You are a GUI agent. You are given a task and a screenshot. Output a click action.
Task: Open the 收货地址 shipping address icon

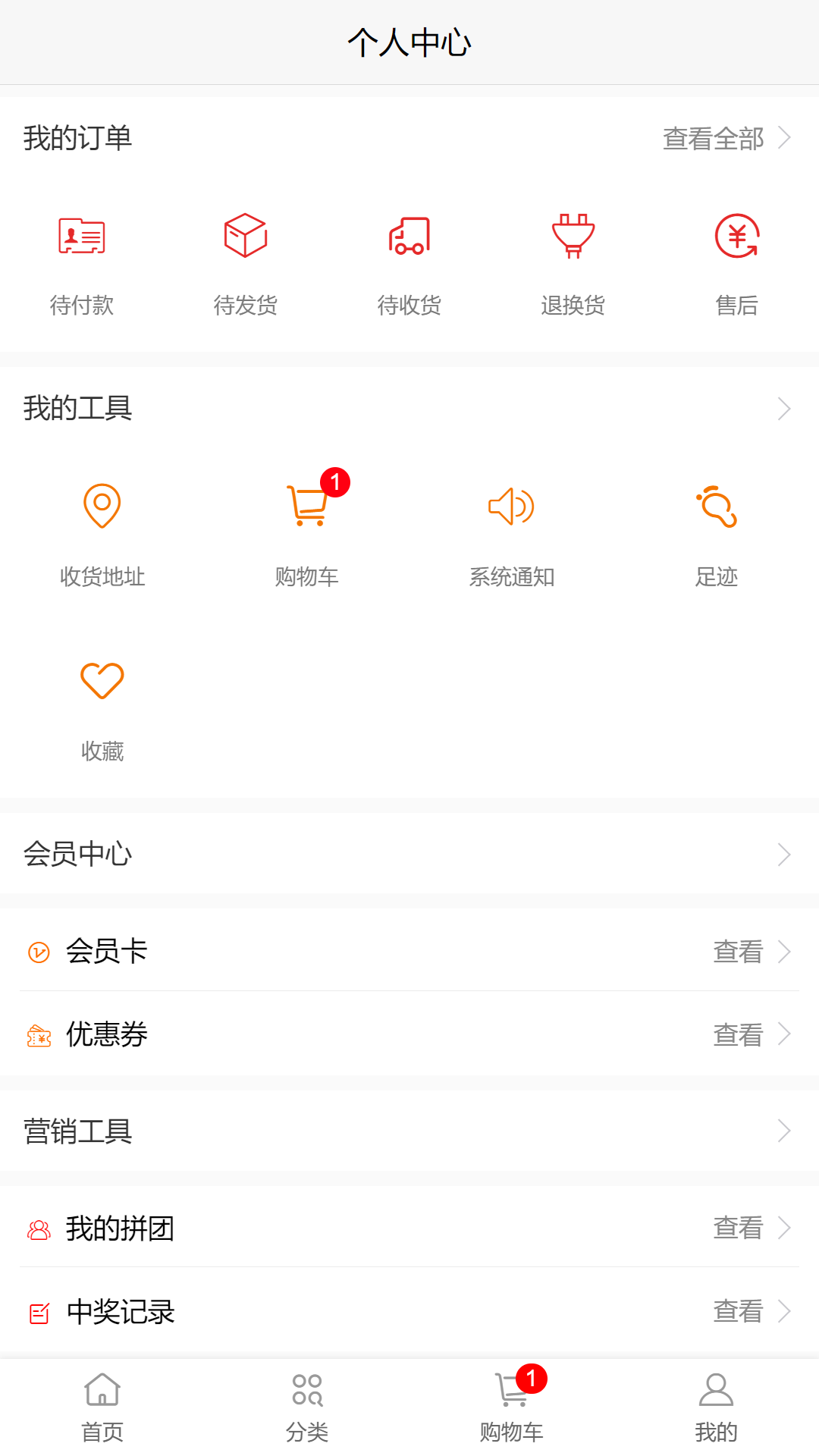click(x=102, y=507)
